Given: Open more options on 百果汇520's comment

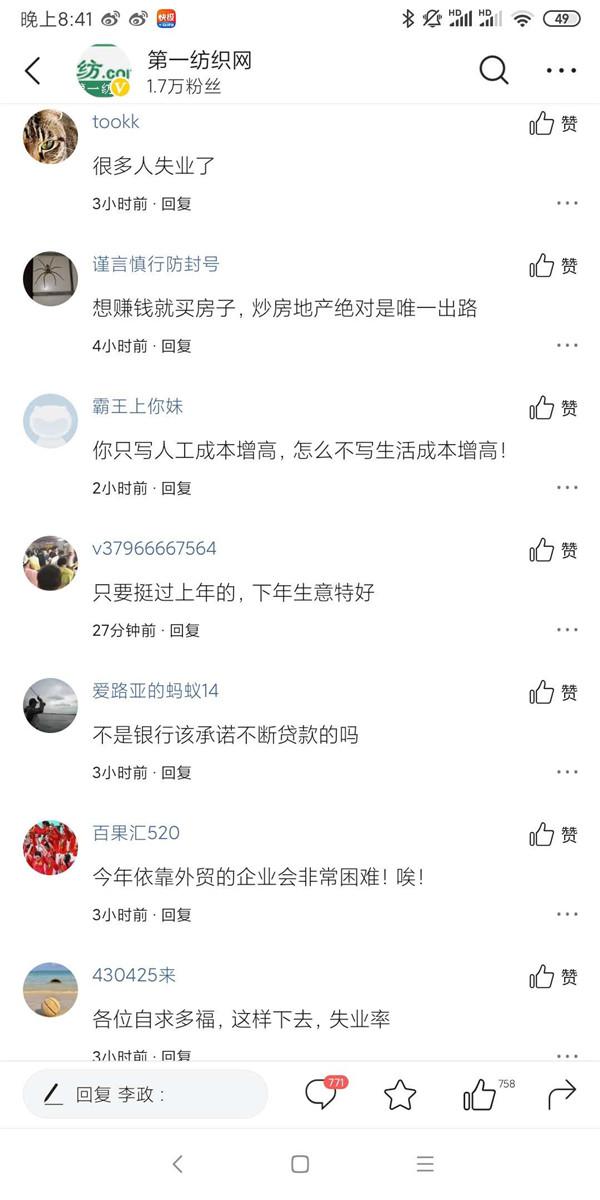Looking at the screenshot, I should tap(567, 914).
